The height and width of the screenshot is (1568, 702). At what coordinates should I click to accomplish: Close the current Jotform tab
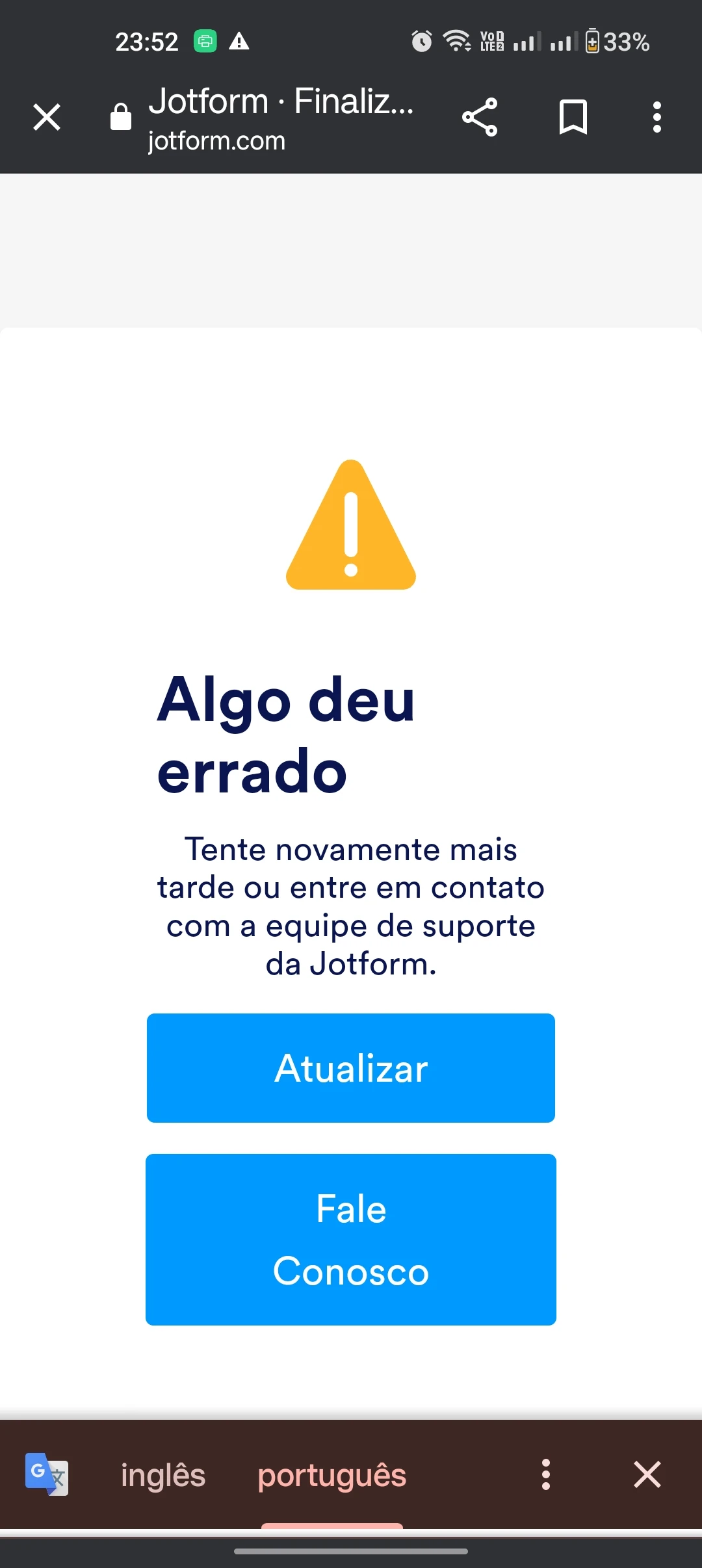click(46, 117)
